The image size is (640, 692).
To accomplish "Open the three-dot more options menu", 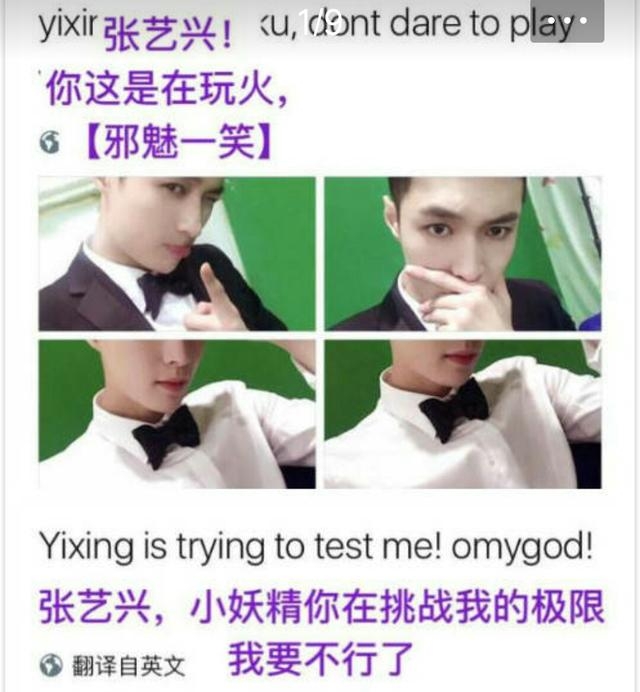I will tap(567, 20).
